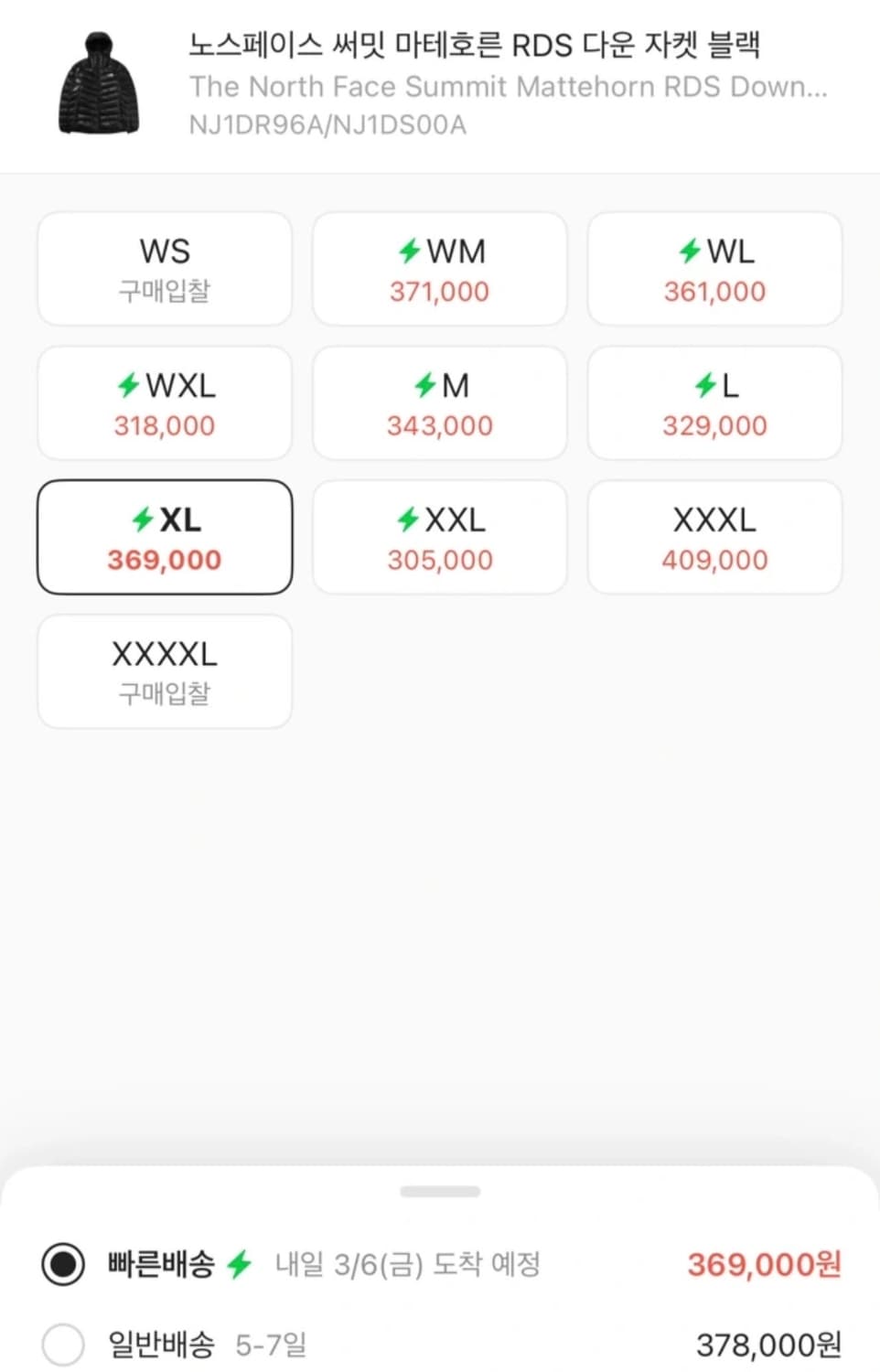Open the product via its code NJ1DR96A/NJ1DS00A

(x=327, y=124)
